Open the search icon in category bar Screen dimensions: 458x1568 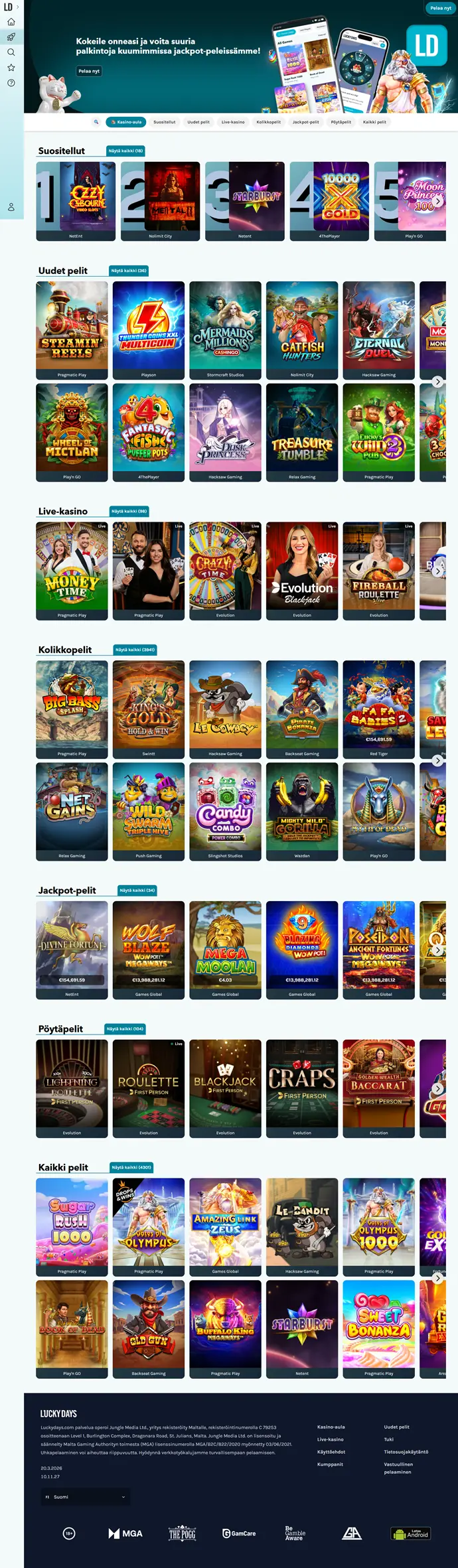[x=96, y=122]
